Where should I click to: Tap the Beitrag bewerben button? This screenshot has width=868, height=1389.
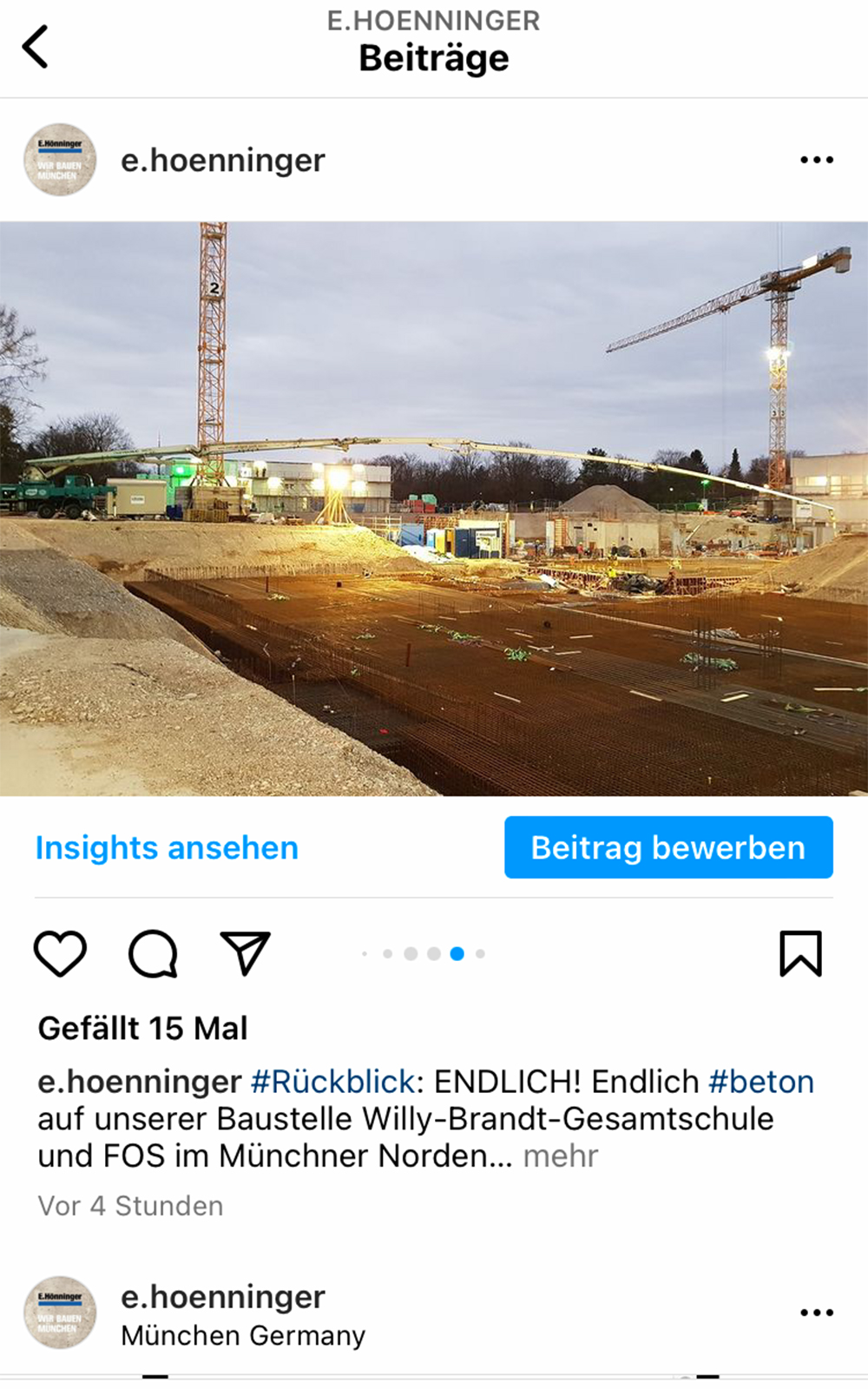click(668, 847)
